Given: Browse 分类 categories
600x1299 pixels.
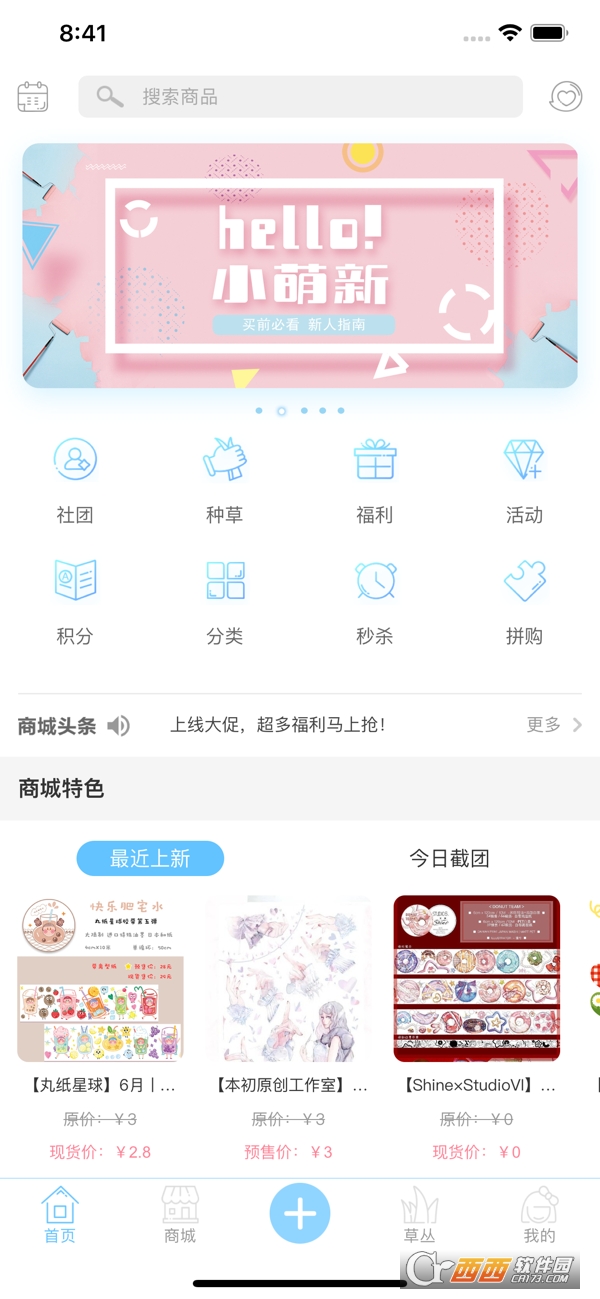Looking at the screenshot, I should [x=224, y=601].
